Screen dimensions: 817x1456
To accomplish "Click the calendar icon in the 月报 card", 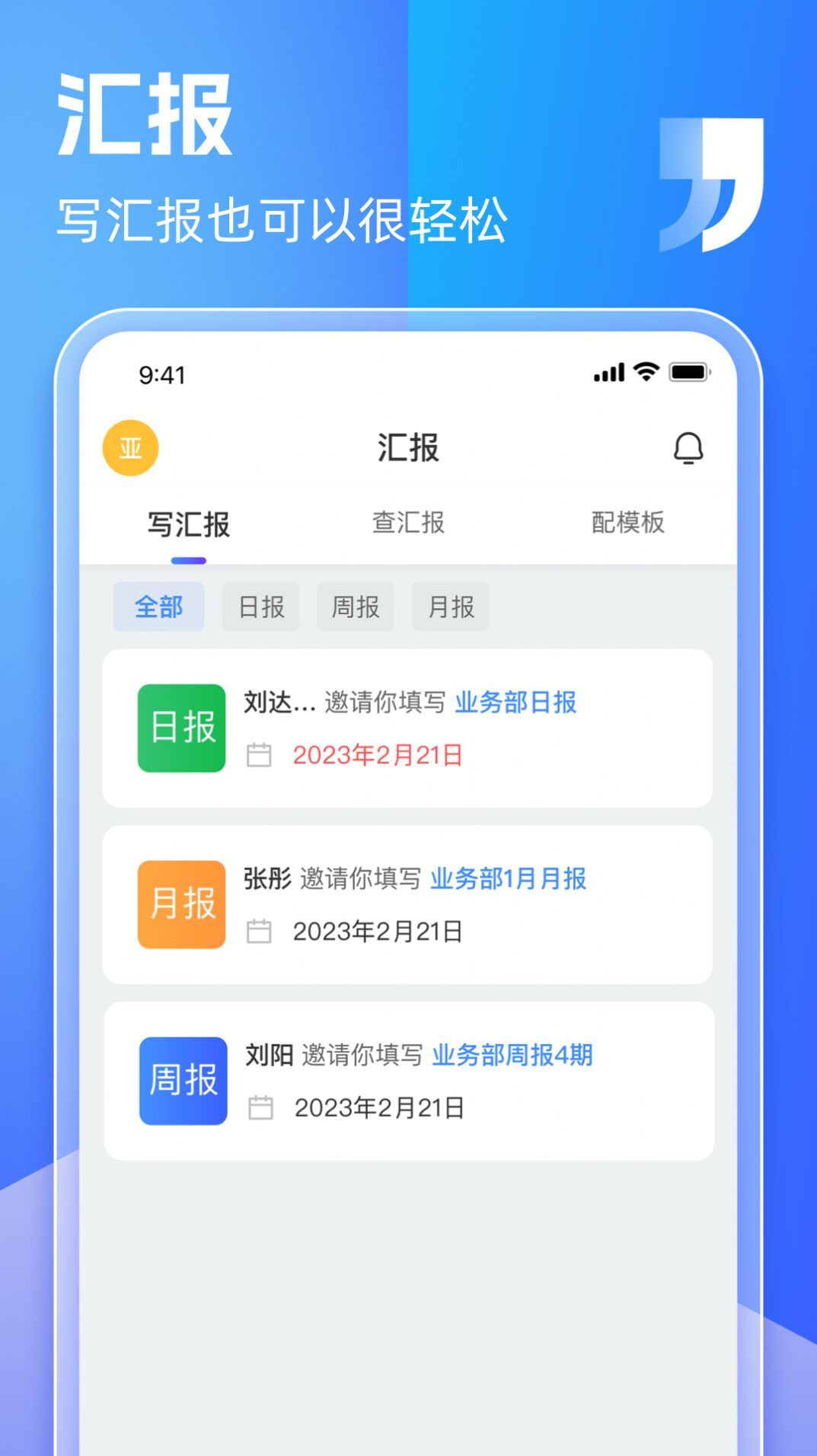I will (260, 930).
